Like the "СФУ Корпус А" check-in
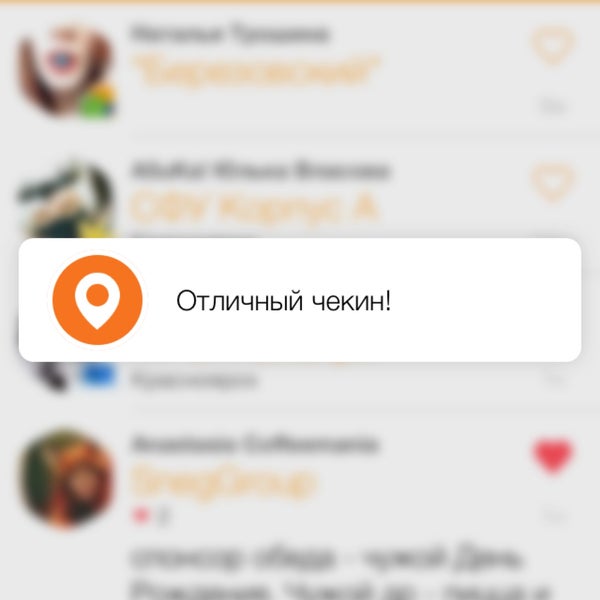Image resolution: width=600 pixels, height=600 pixels. coord(551,183)
